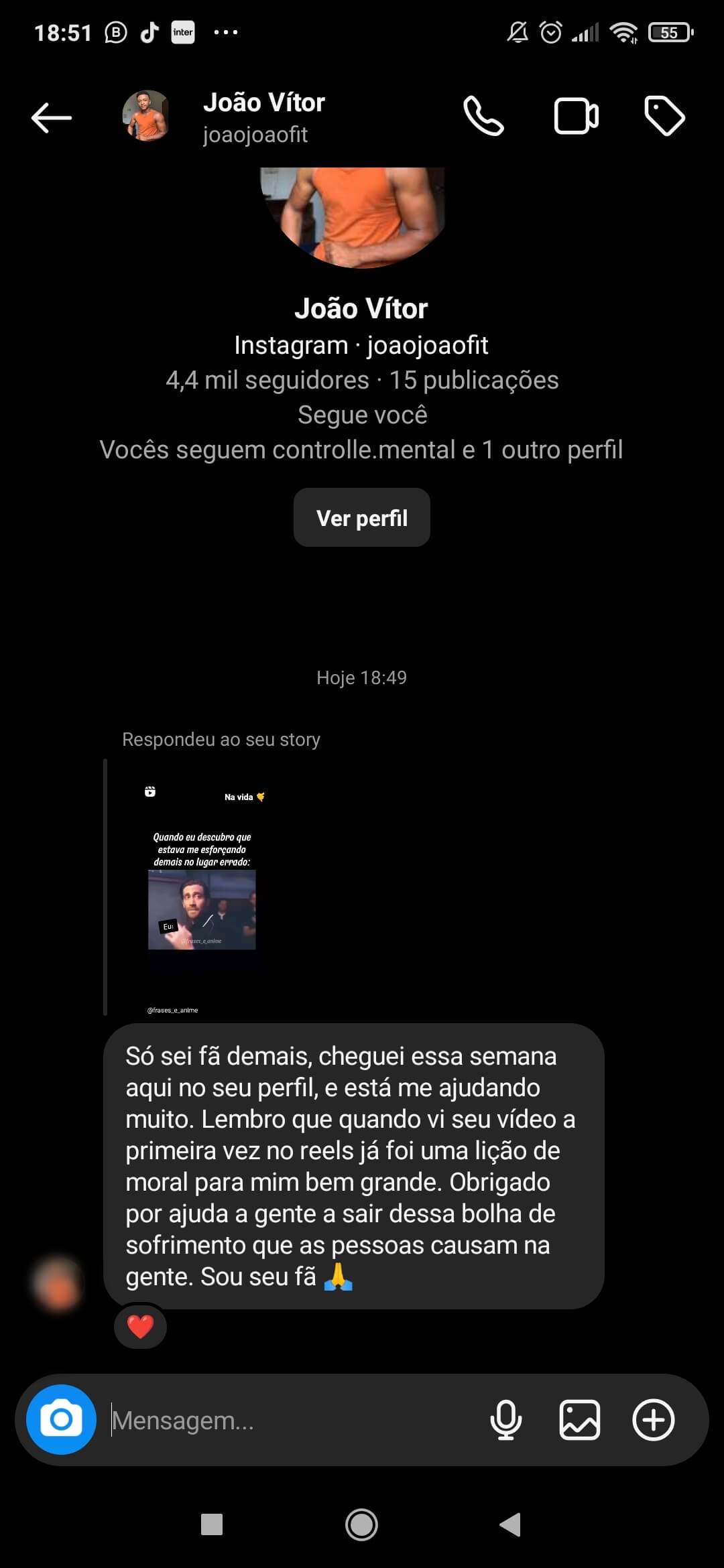Start a voice call with João Vítor
The width and height of the screenshot is (724, 1568).
[x=483, y=117]
